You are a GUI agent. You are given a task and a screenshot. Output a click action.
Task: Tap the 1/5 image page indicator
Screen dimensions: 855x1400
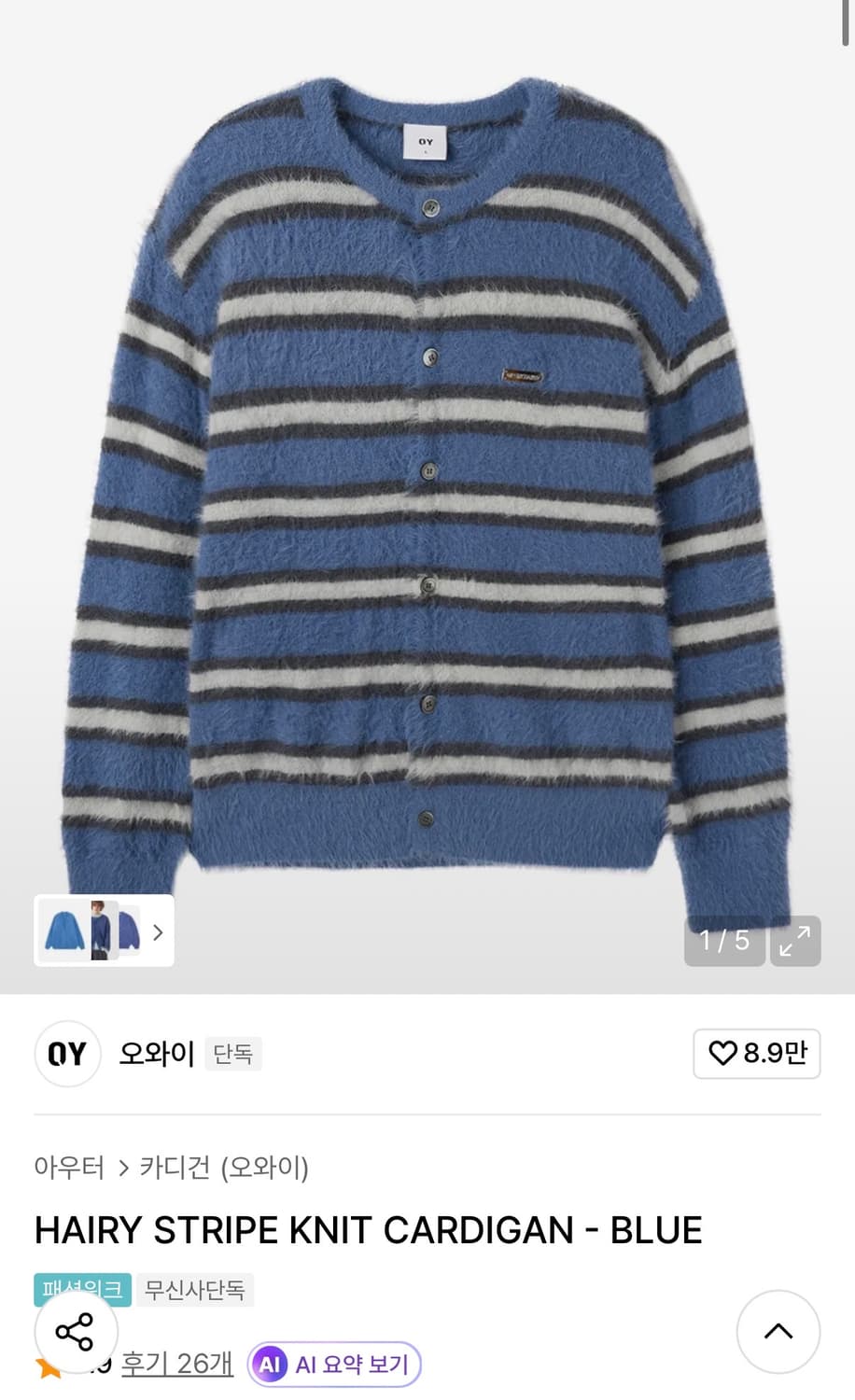pos(723,942)
